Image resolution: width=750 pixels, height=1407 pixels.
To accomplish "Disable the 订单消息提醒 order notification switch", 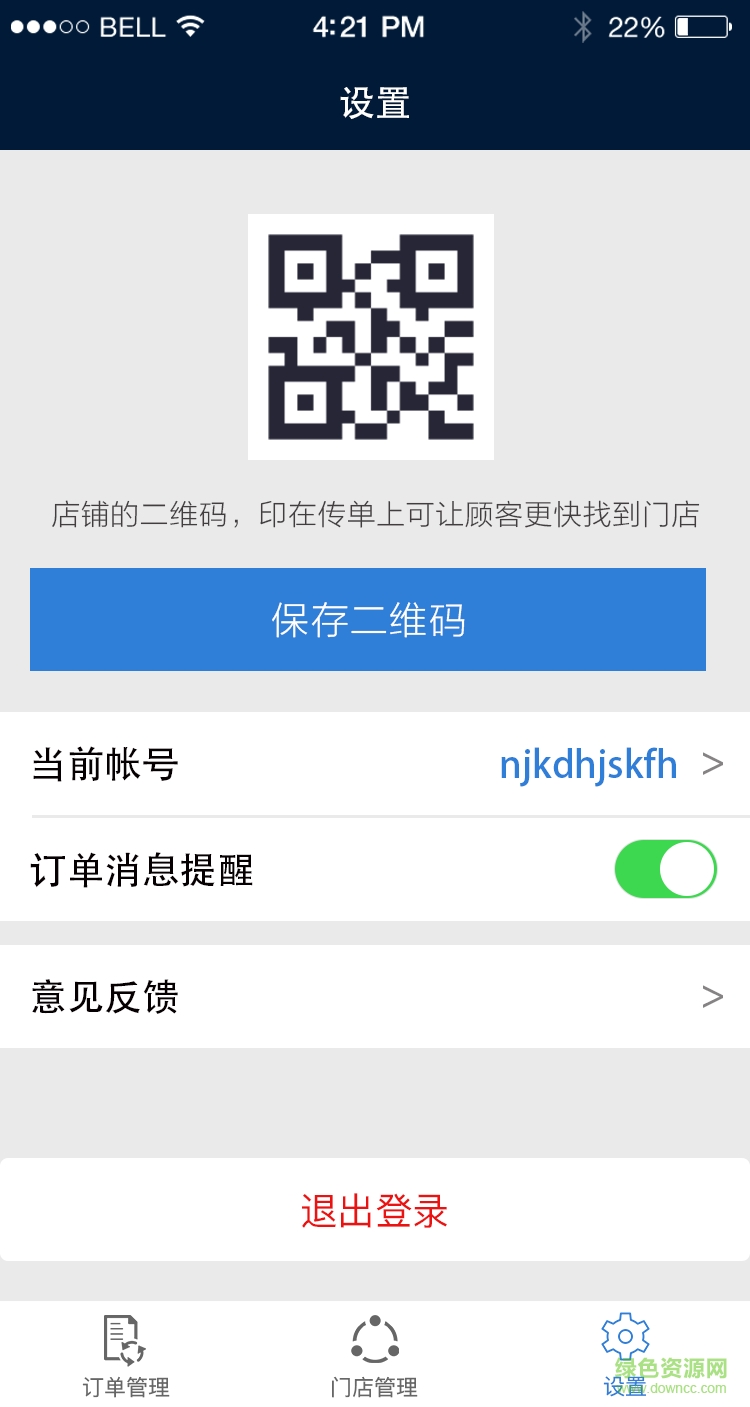I will (665, 869).
